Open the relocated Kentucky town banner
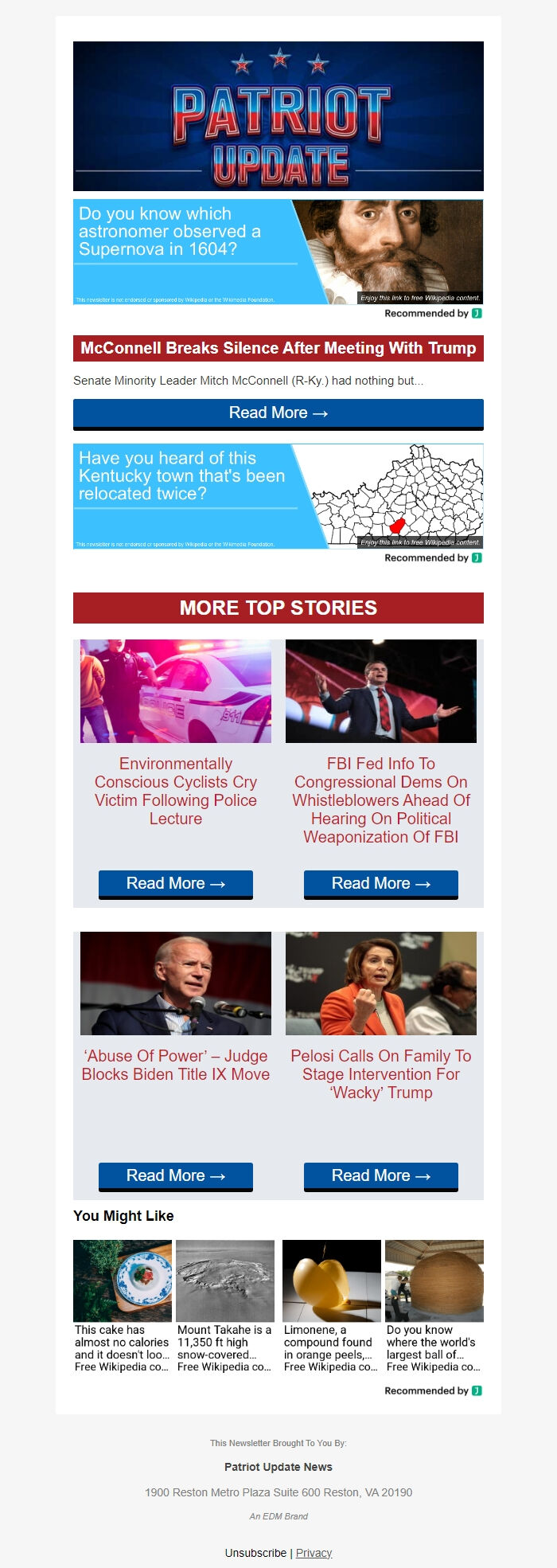Image resolution: width=557 pixels, height=1568 pixels. click(278, 496)
